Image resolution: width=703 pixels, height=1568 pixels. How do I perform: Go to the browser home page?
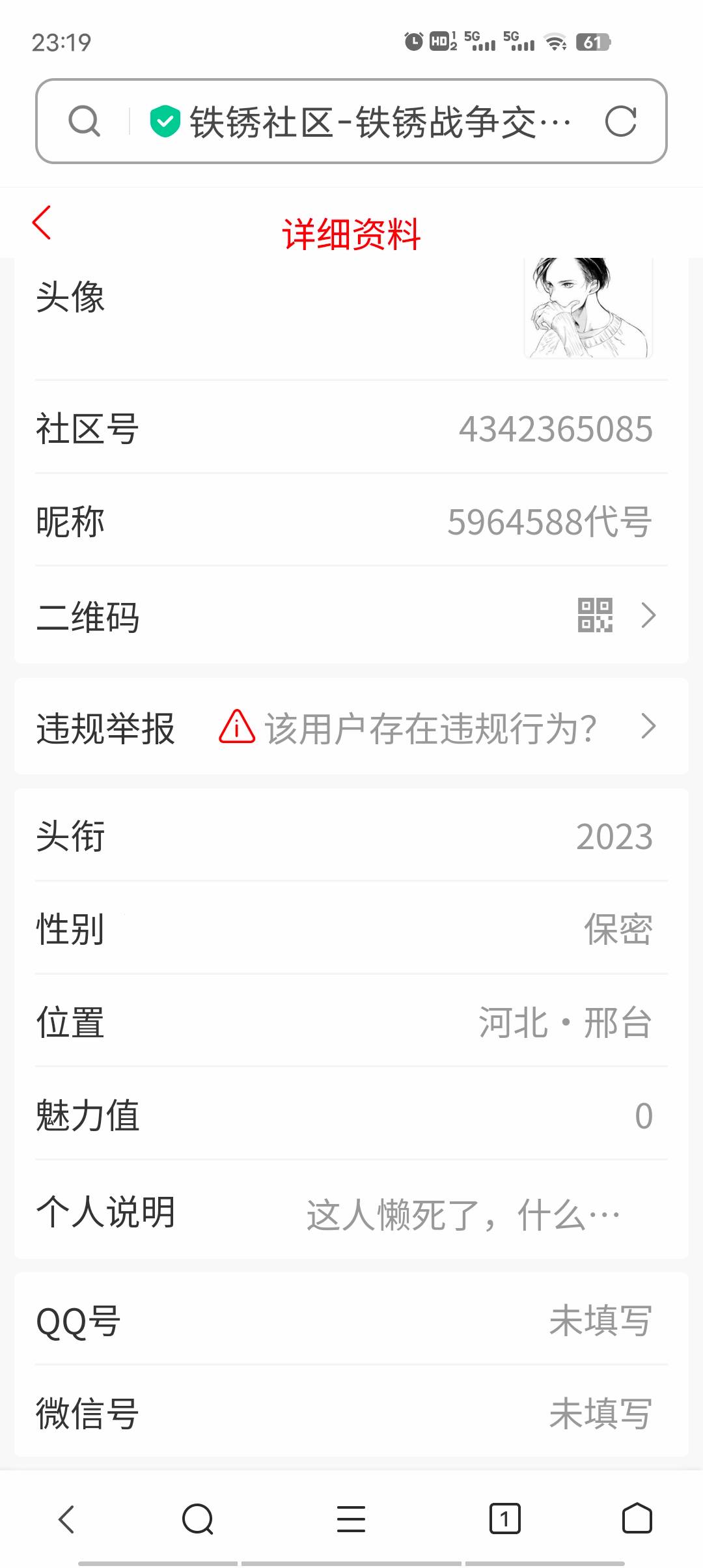637,1519
